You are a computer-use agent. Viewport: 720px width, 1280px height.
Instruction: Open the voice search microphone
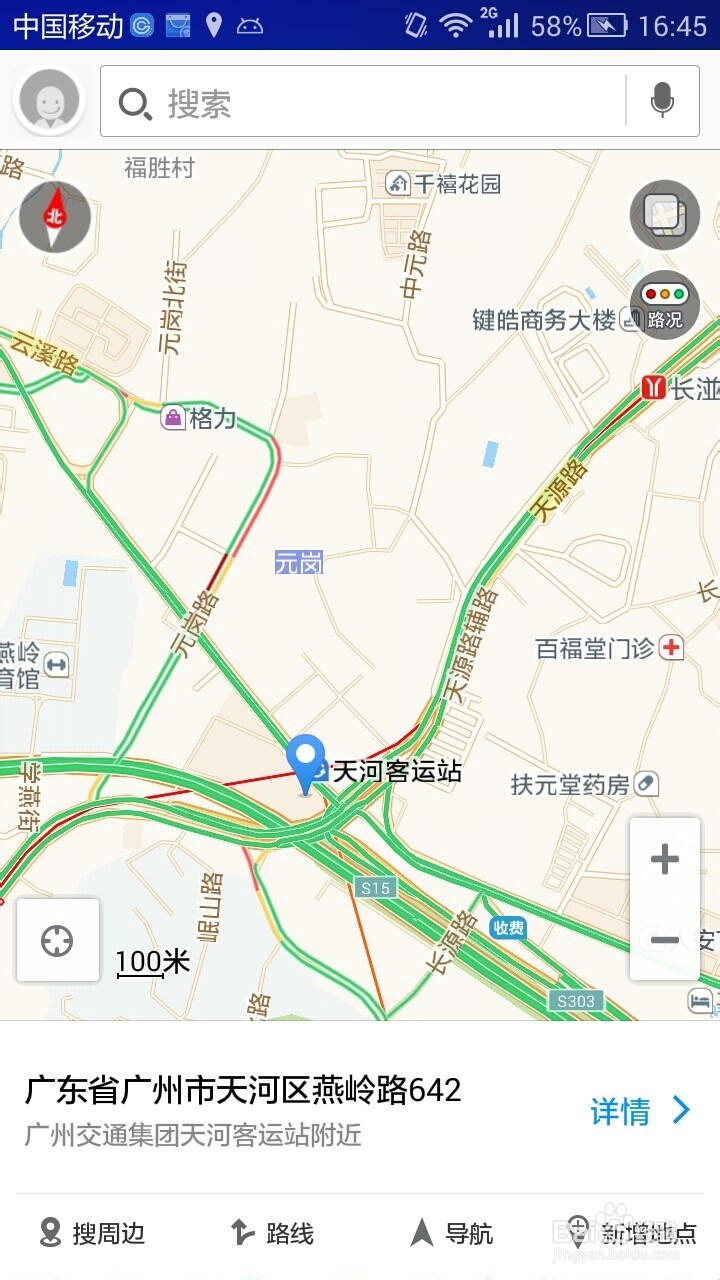[664, 100]
